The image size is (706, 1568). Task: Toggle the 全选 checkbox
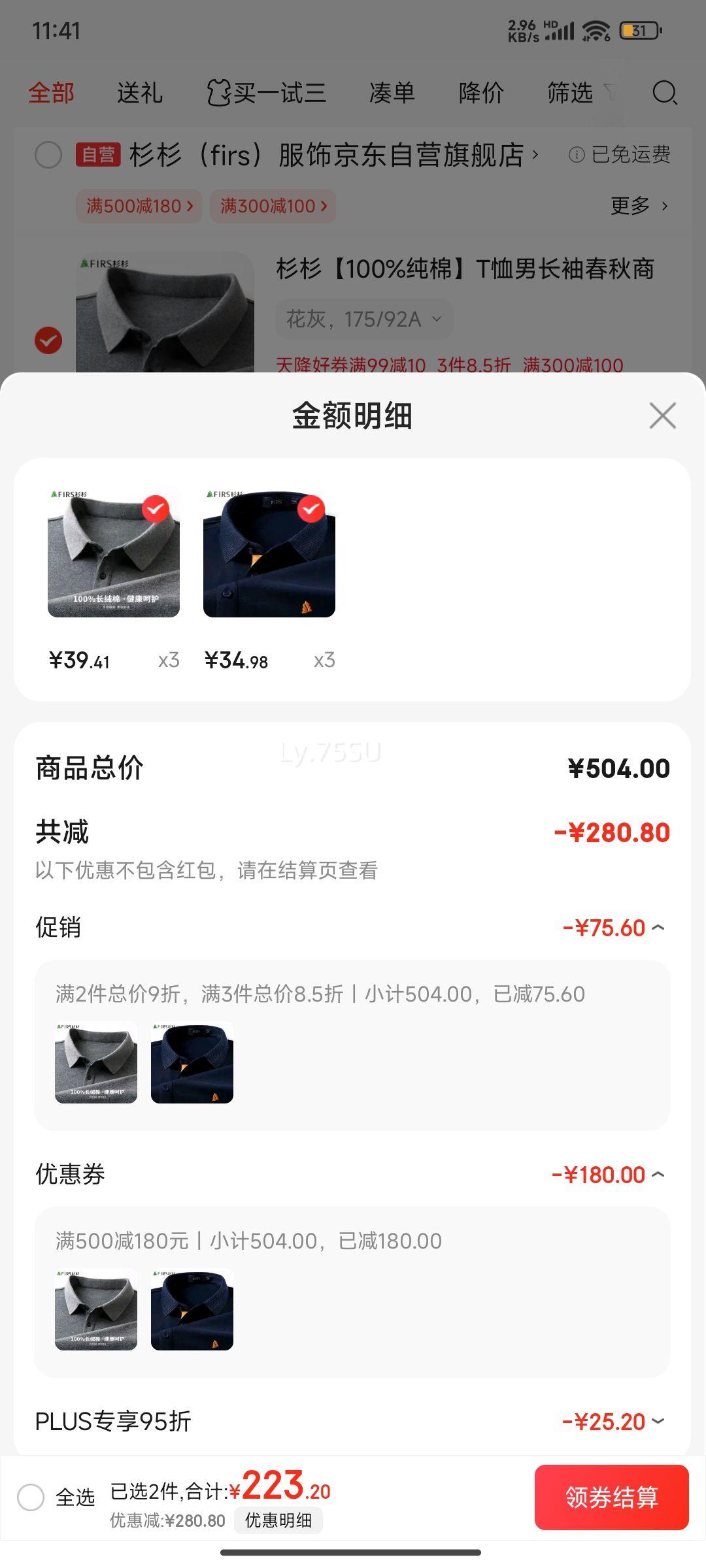tap(31, 1497)
